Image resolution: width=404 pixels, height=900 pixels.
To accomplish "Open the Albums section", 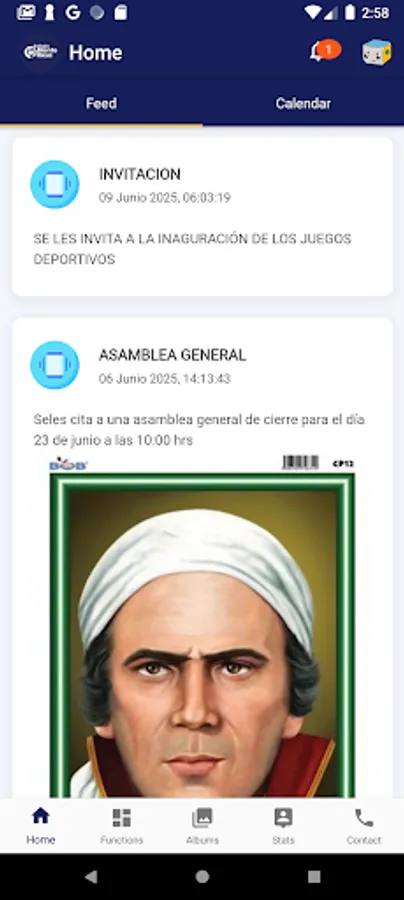I will tap(202, 827).
